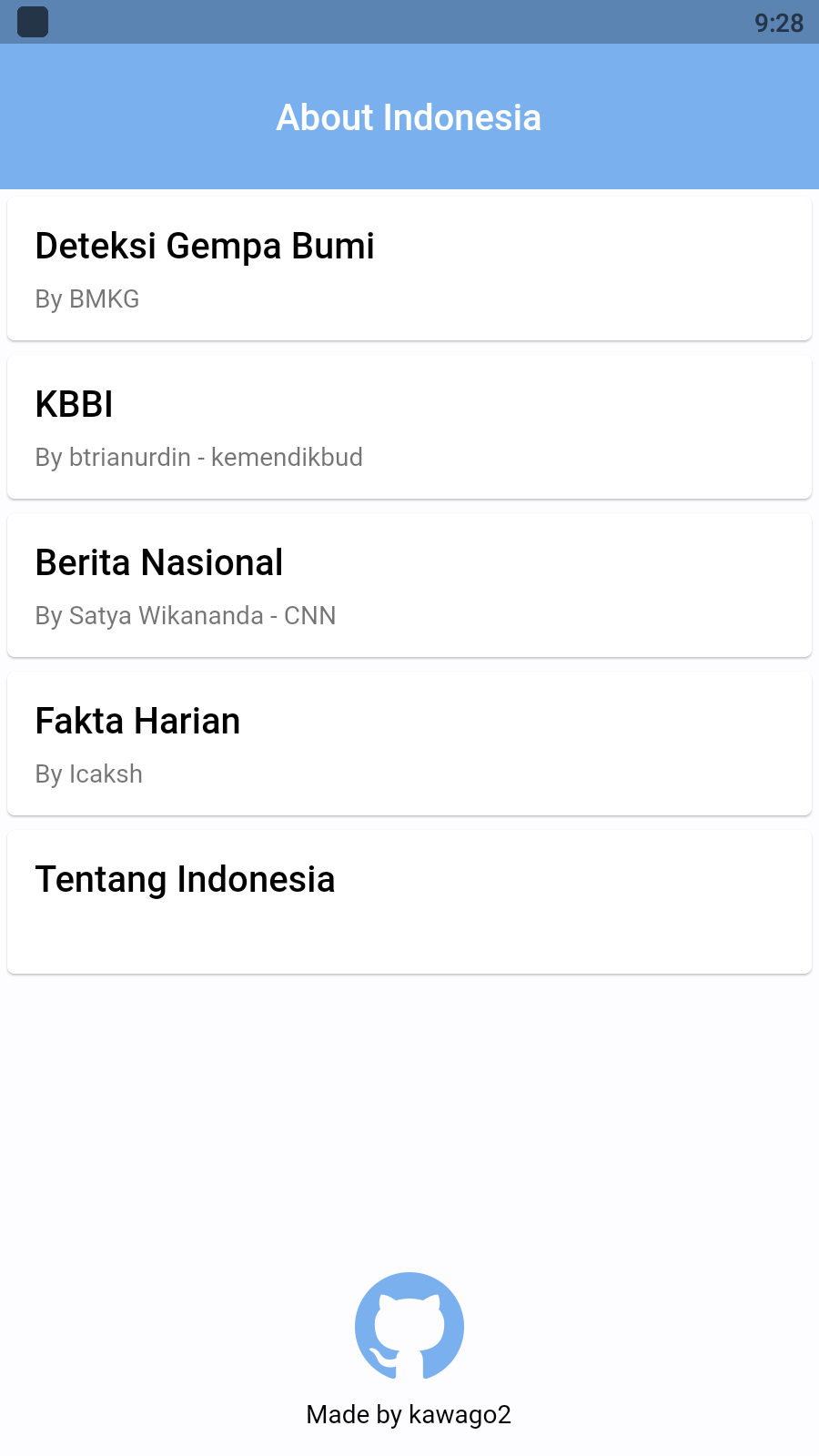Tap the clock showing 9:28
This screenshot has height=1456, width=819.
[x=779, y=23]
